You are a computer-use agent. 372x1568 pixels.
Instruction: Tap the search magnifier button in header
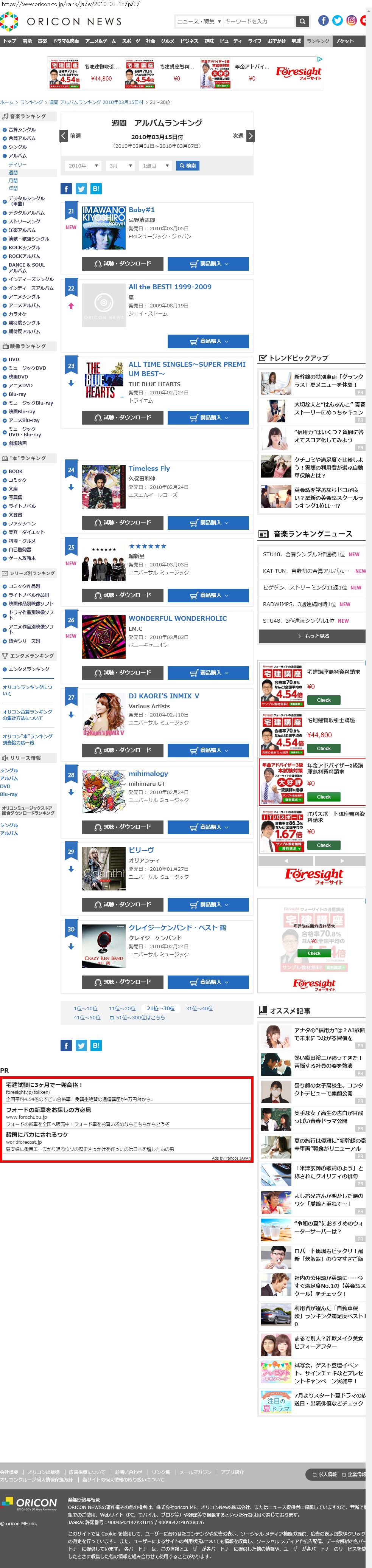pyautogui.click(x=302, y=21)
